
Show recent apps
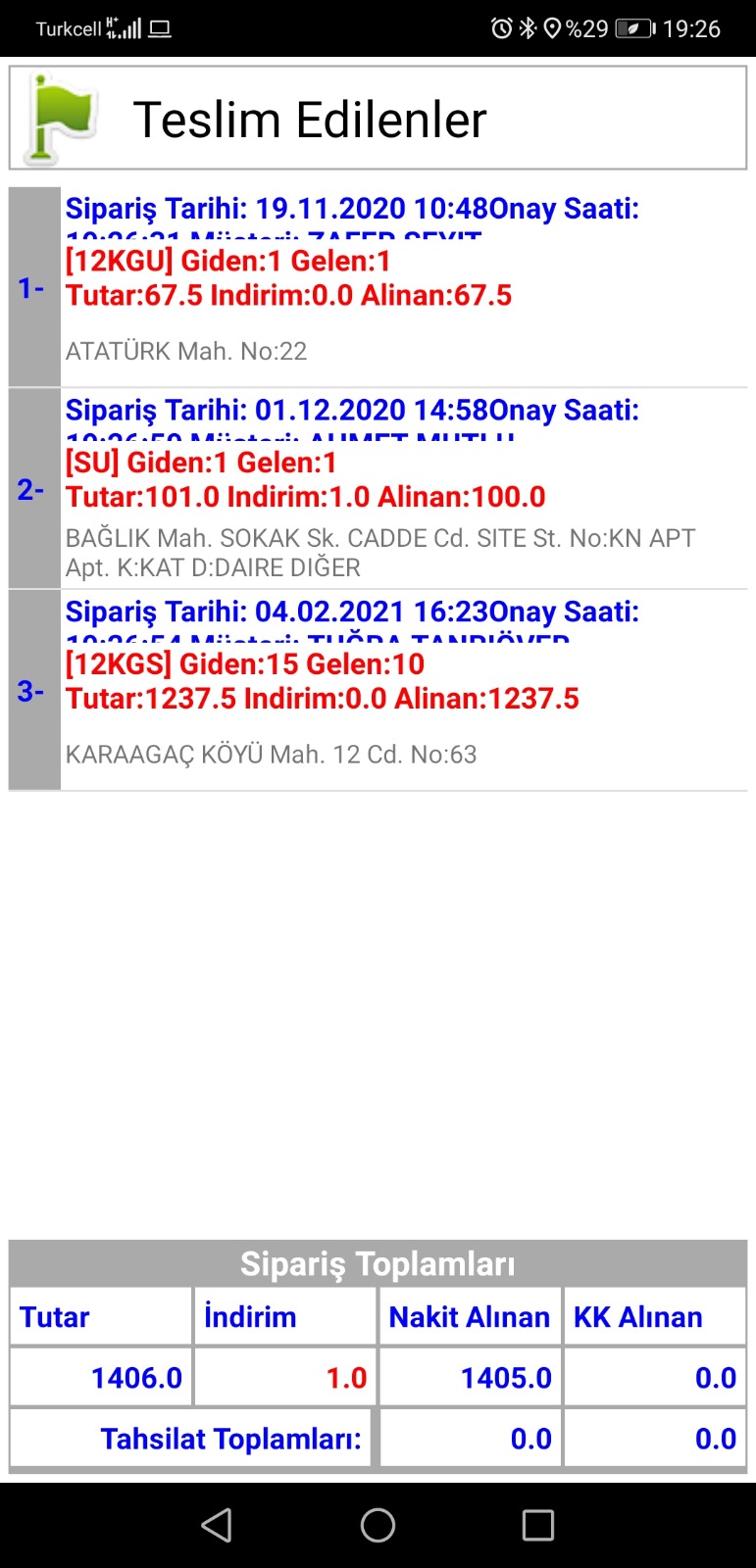click(537, 1525)
